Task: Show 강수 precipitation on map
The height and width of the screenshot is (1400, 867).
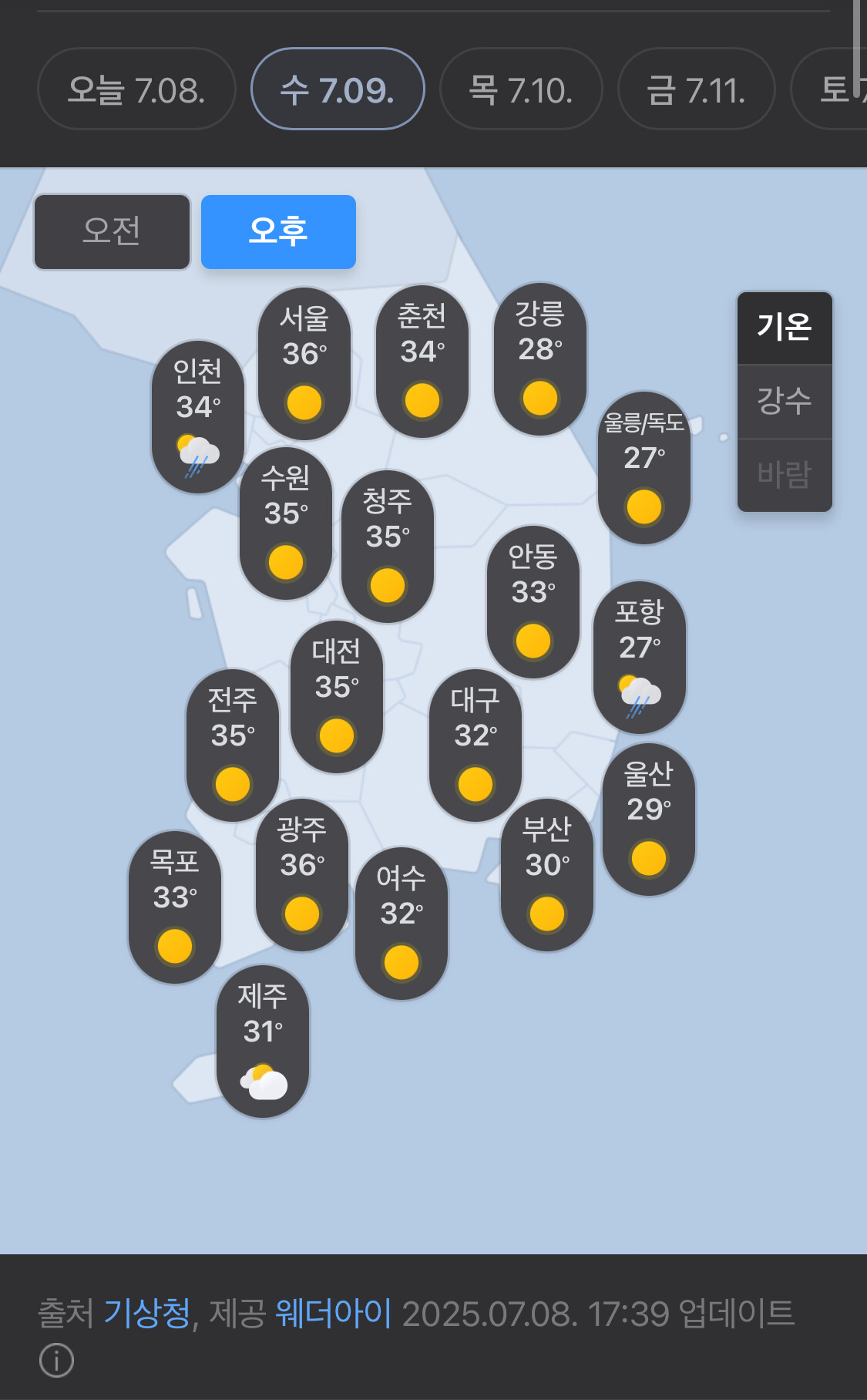Action: [x=785, y=401]
